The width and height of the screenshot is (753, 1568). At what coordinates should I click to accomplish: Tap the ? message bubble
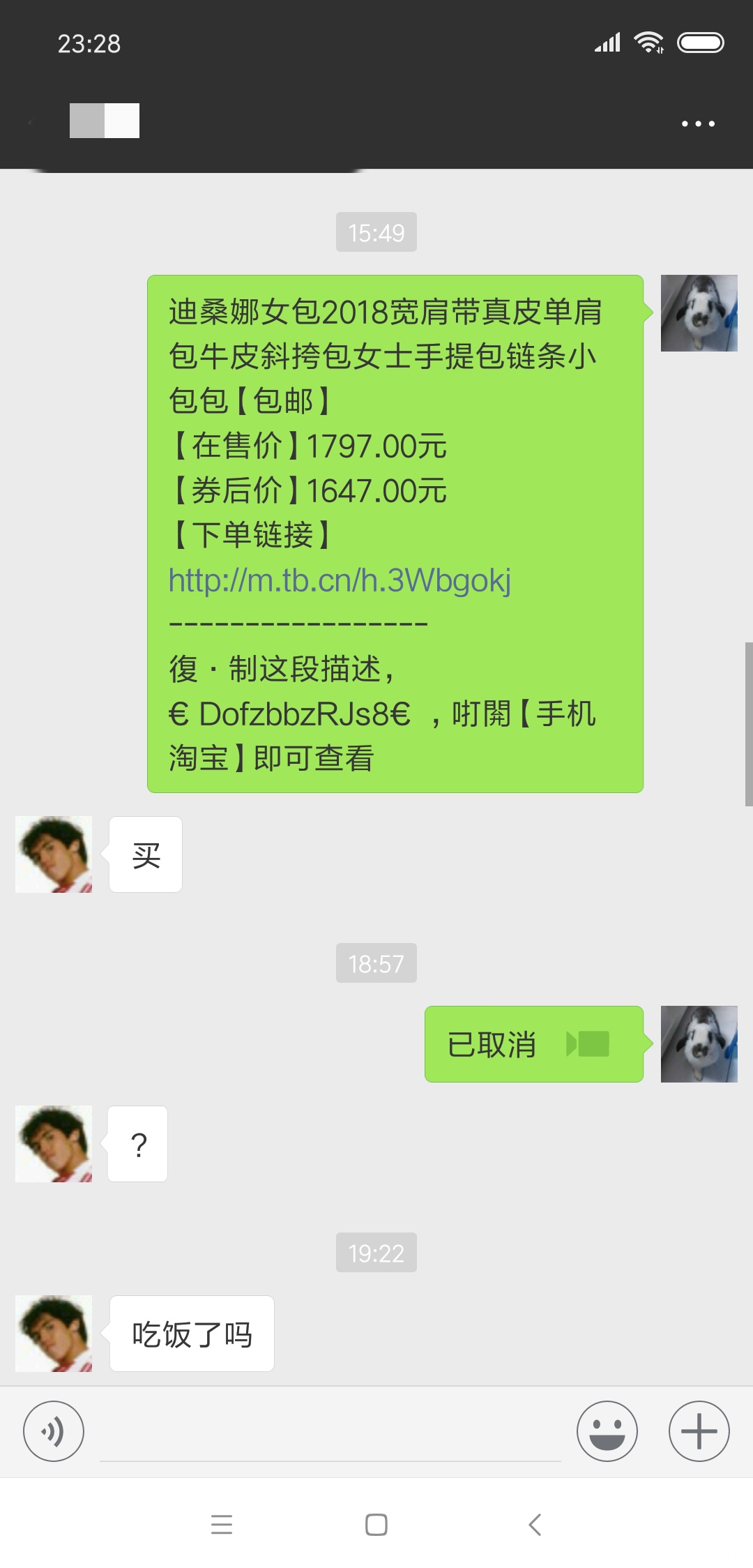click(x=137, y=1144)
